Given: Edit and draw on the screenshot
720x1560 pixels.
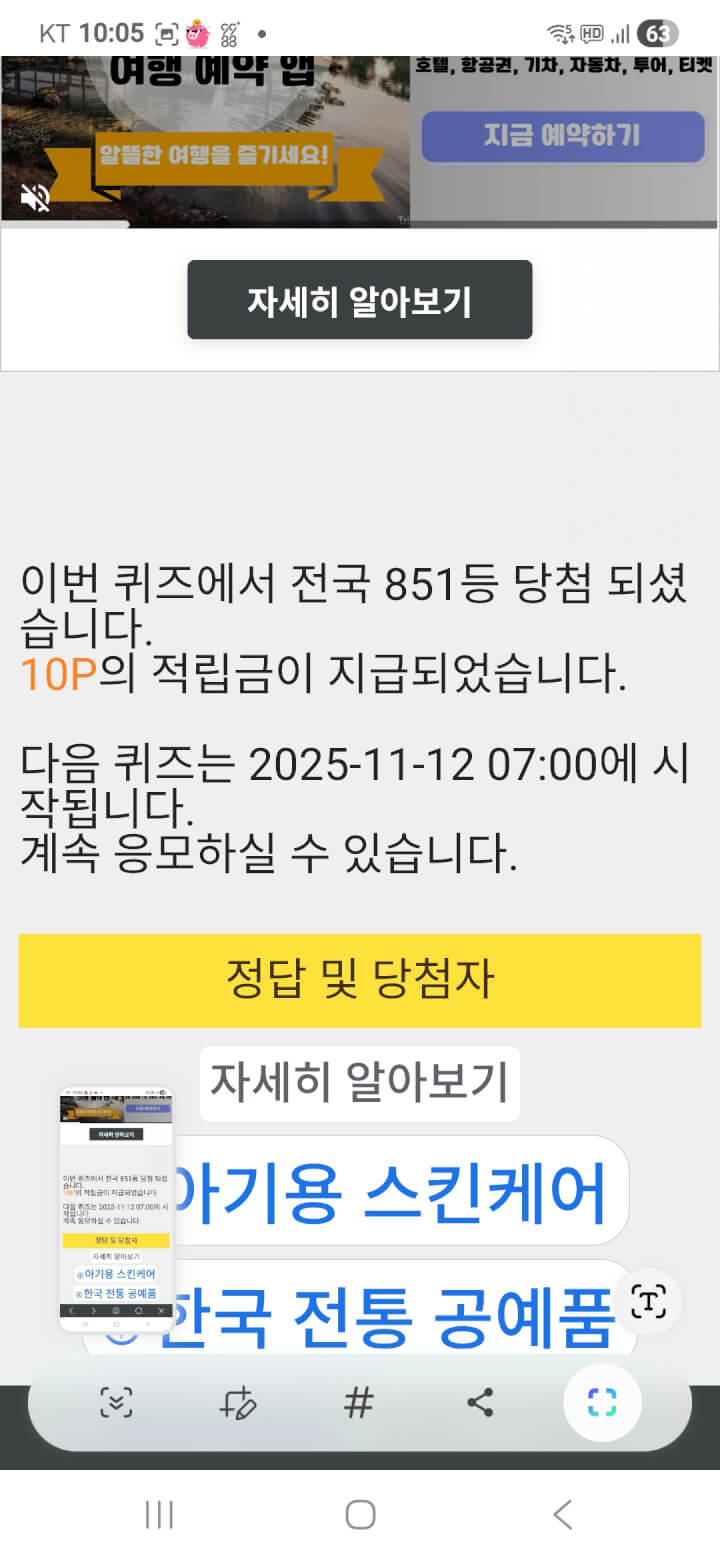Looking at the screenshot, I should point(238,1402).
